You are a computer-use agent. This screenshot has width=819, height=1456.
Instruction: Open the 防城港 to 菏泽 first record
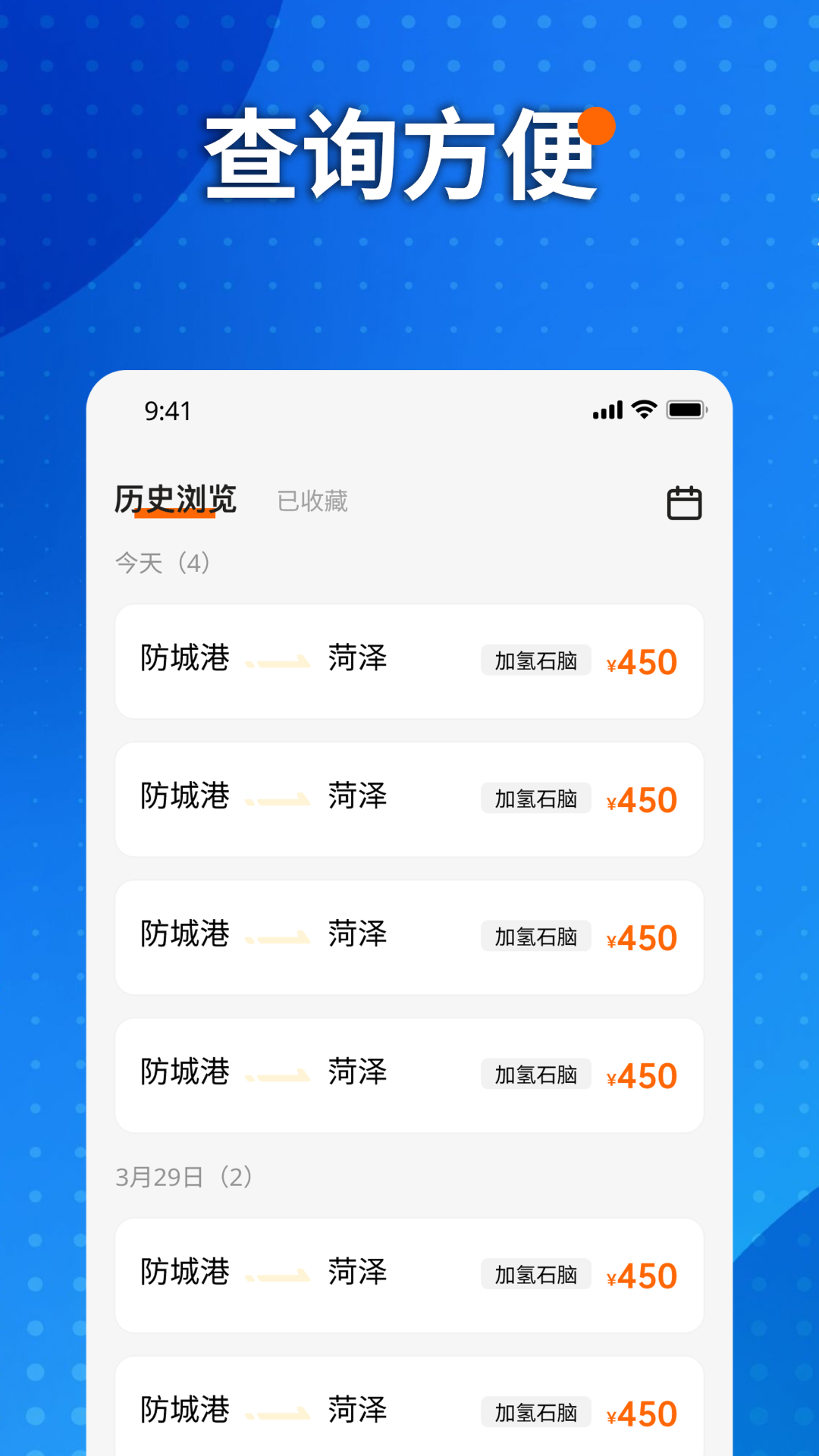click(409, 661)
